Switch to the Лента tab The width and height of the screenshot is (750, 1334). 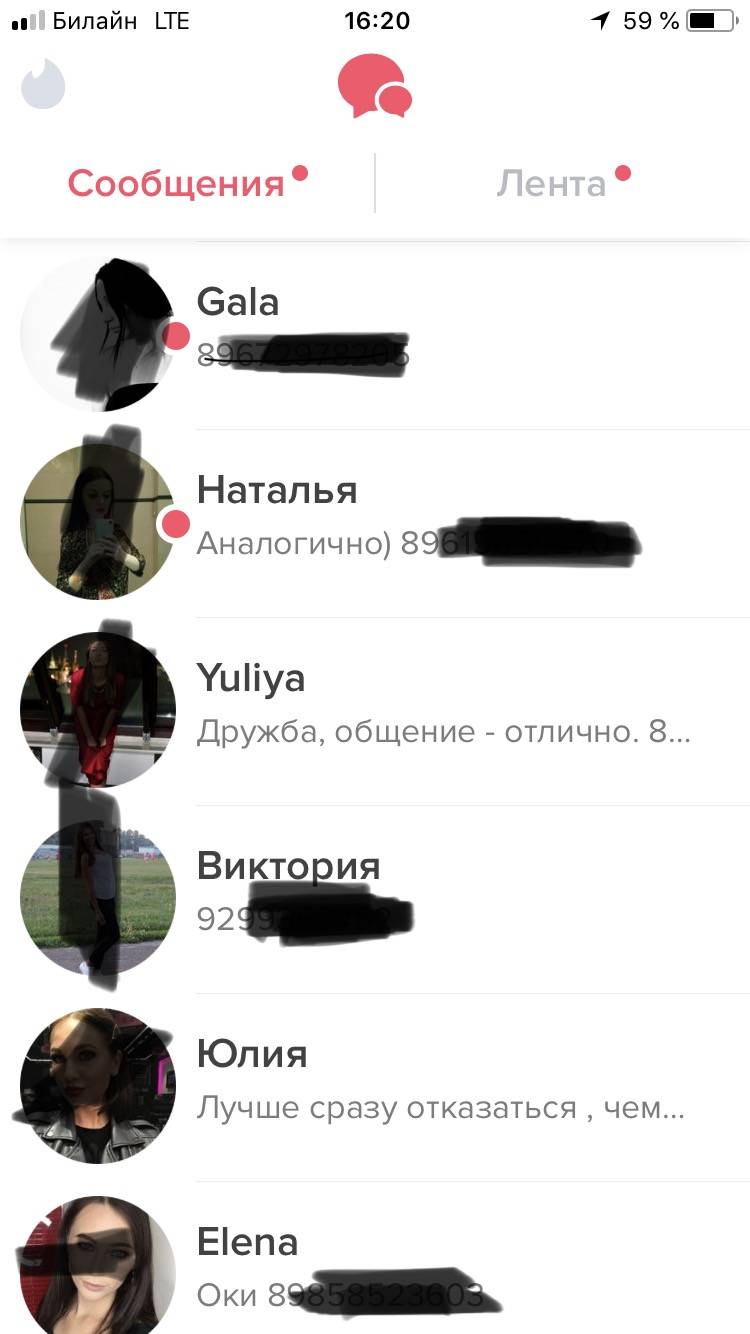[x=552, y=184]
